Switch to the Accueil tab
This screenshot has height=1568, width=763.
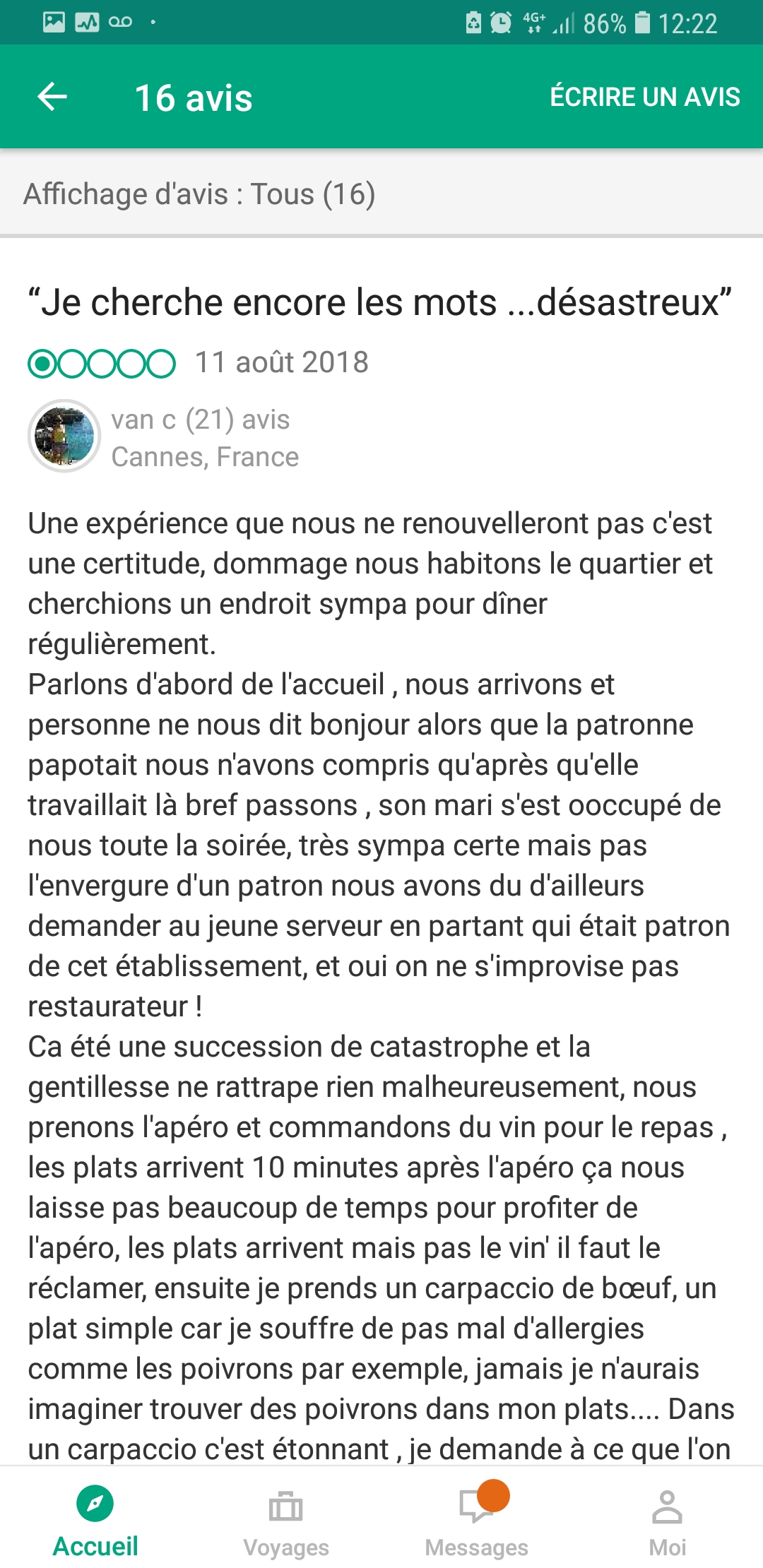(x=95, y=1519)
